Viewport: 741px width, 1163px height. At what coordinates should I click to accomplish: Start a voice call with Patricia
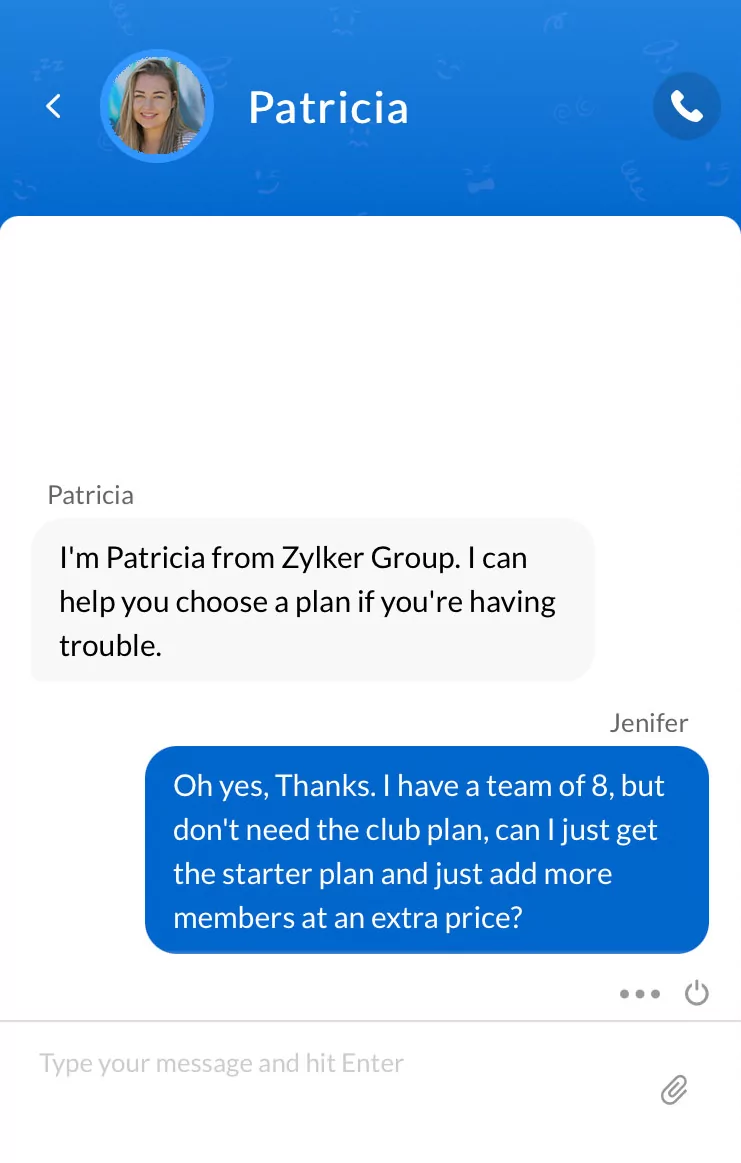pos(687,106)
